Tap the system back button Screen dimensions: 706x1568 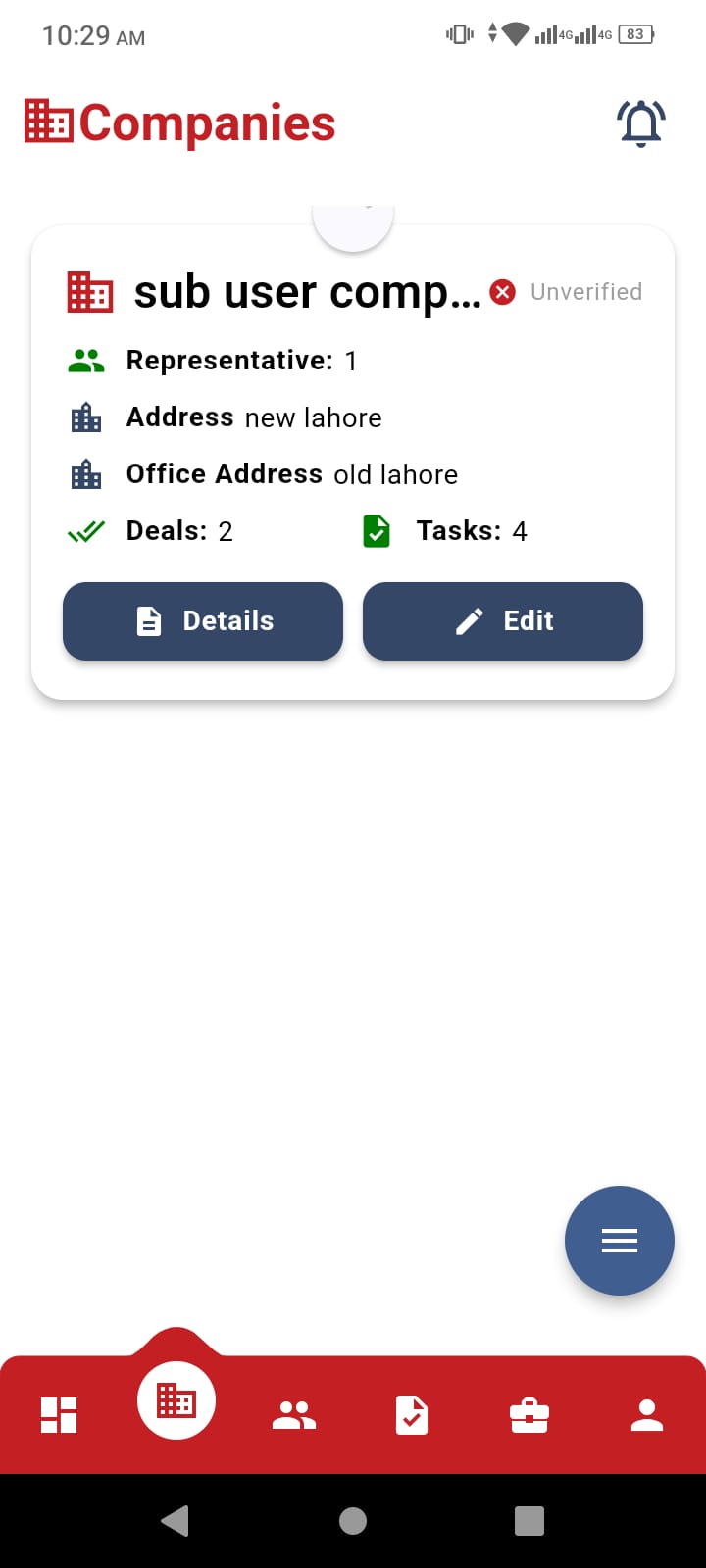click(176, 1521)
